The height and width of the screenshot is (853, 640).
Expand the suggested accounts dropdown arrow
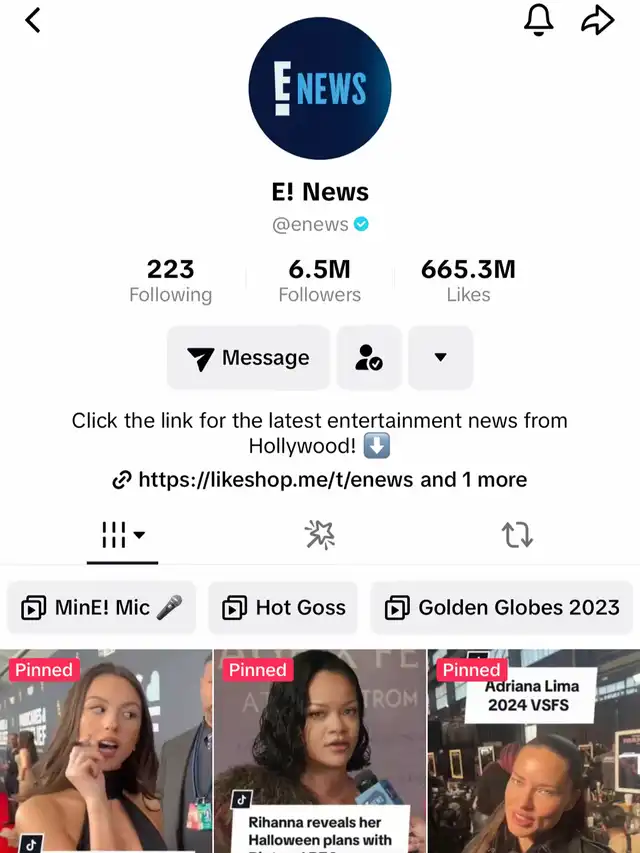coord(440,358)
